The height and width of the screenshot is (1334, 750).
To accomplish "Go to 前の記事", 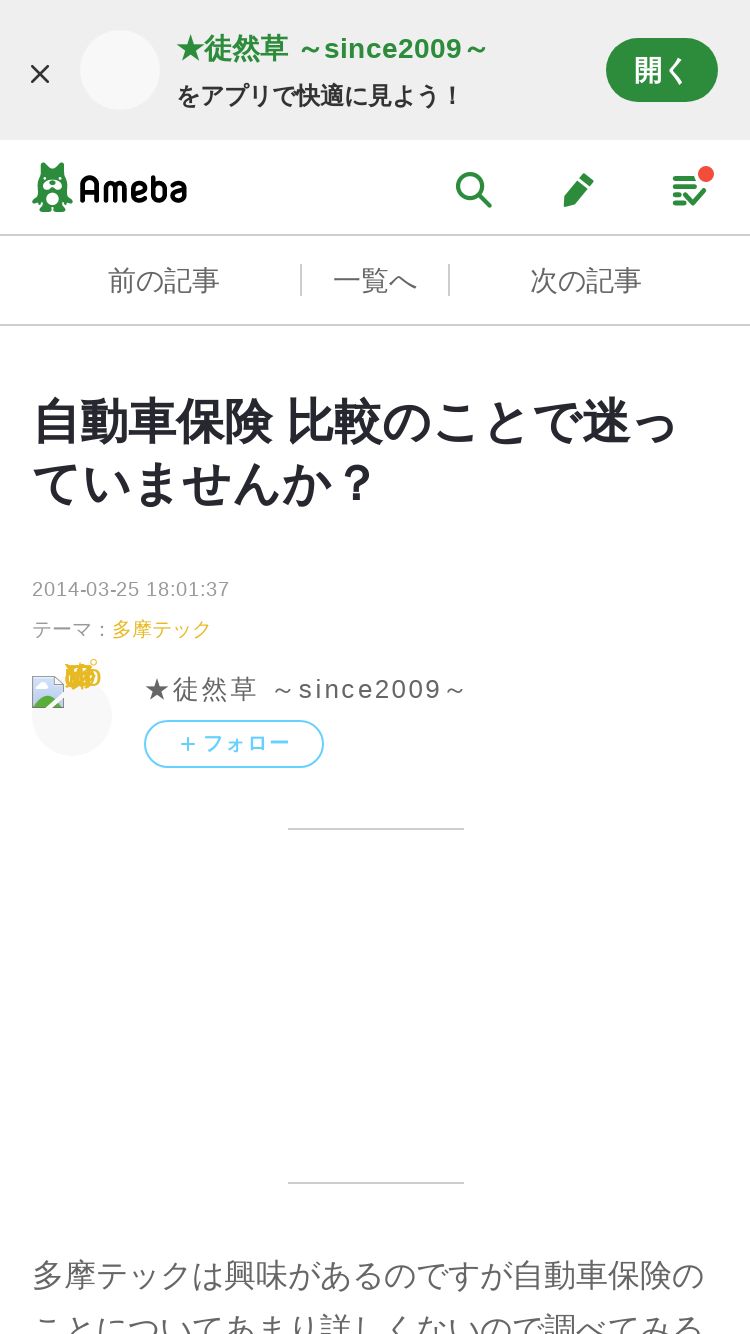I will [163, 280].
